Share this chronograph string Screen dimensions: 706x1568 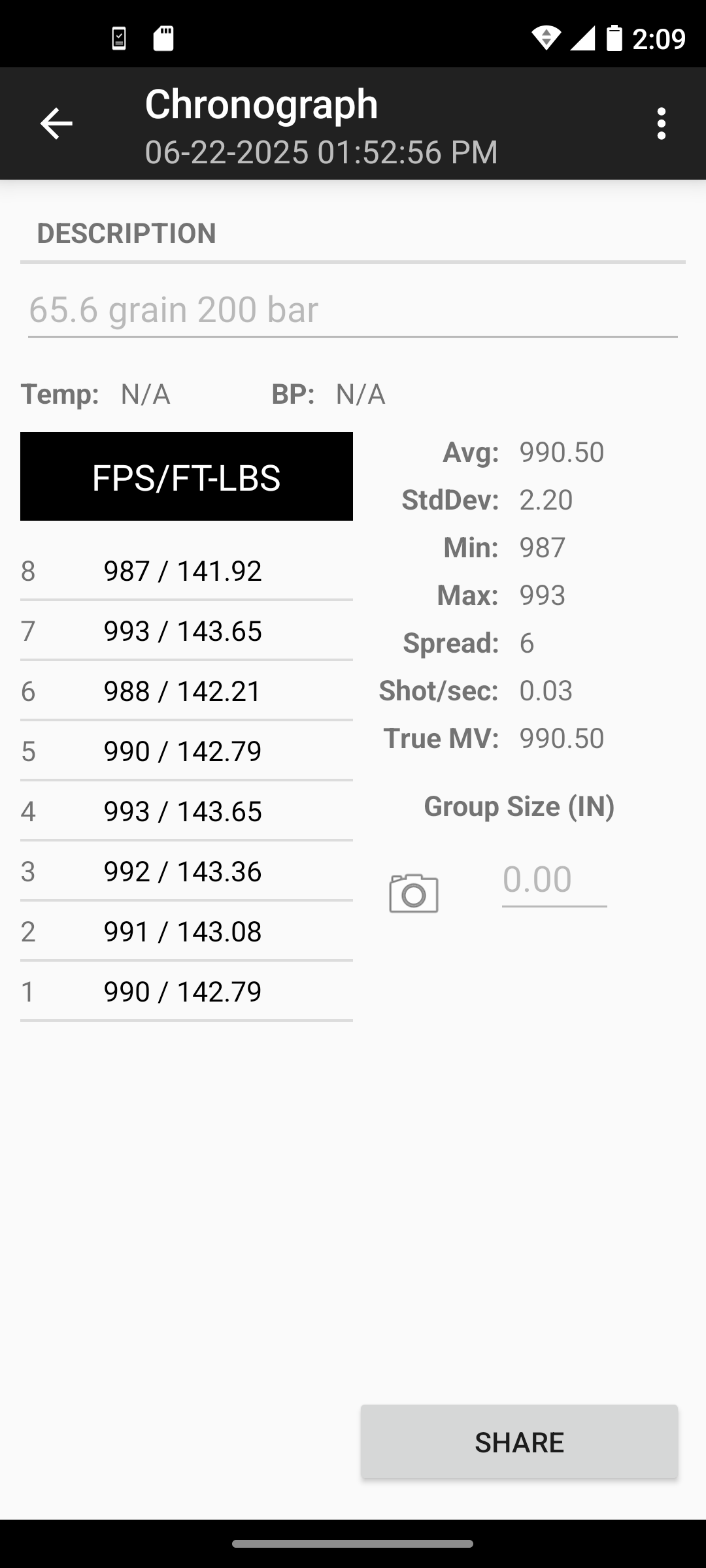click(519, 1442)
